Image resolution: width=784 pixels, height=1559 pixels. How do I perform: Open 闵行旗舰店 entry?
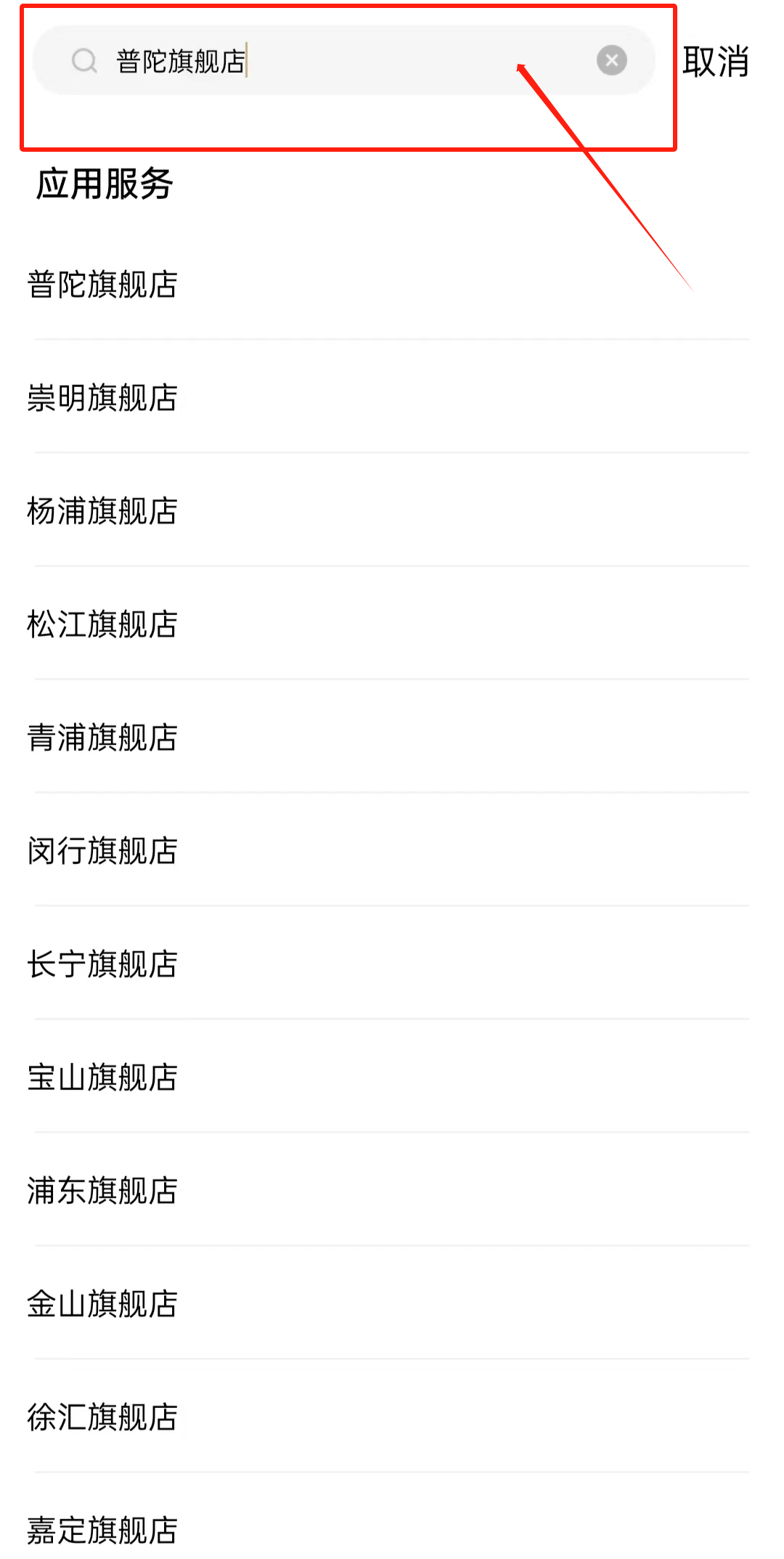pos(103,851)
